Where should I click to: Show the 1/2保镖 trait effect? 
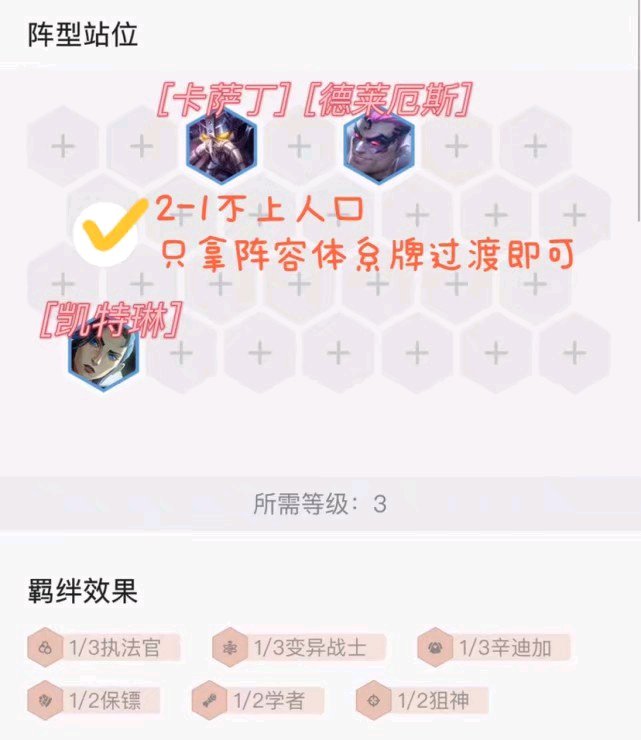point(94,700)
